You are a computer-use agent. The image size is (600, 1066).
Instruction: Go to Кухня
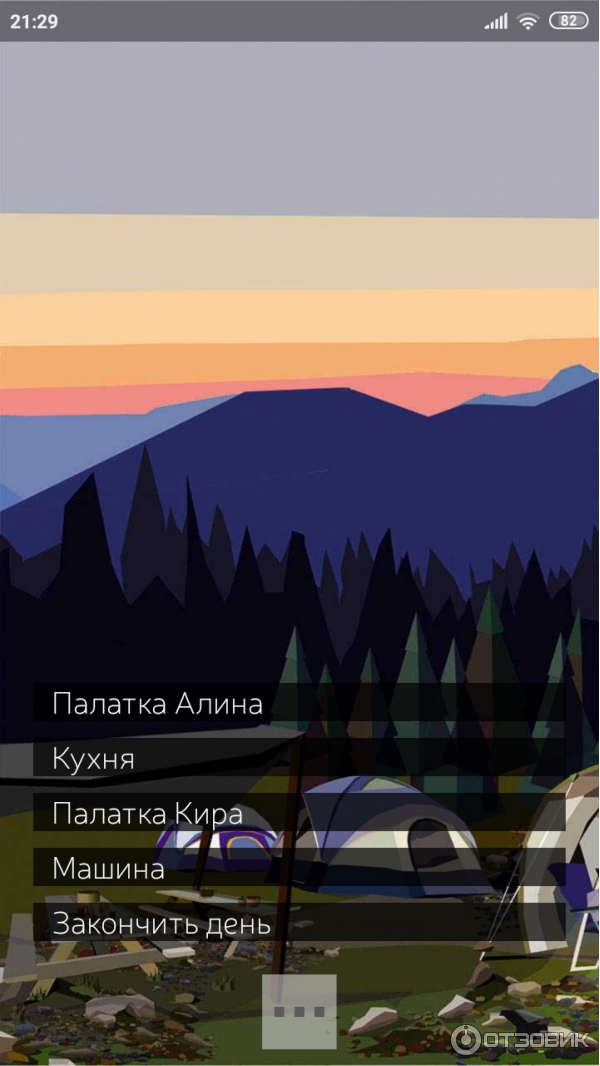pos(298,758)
